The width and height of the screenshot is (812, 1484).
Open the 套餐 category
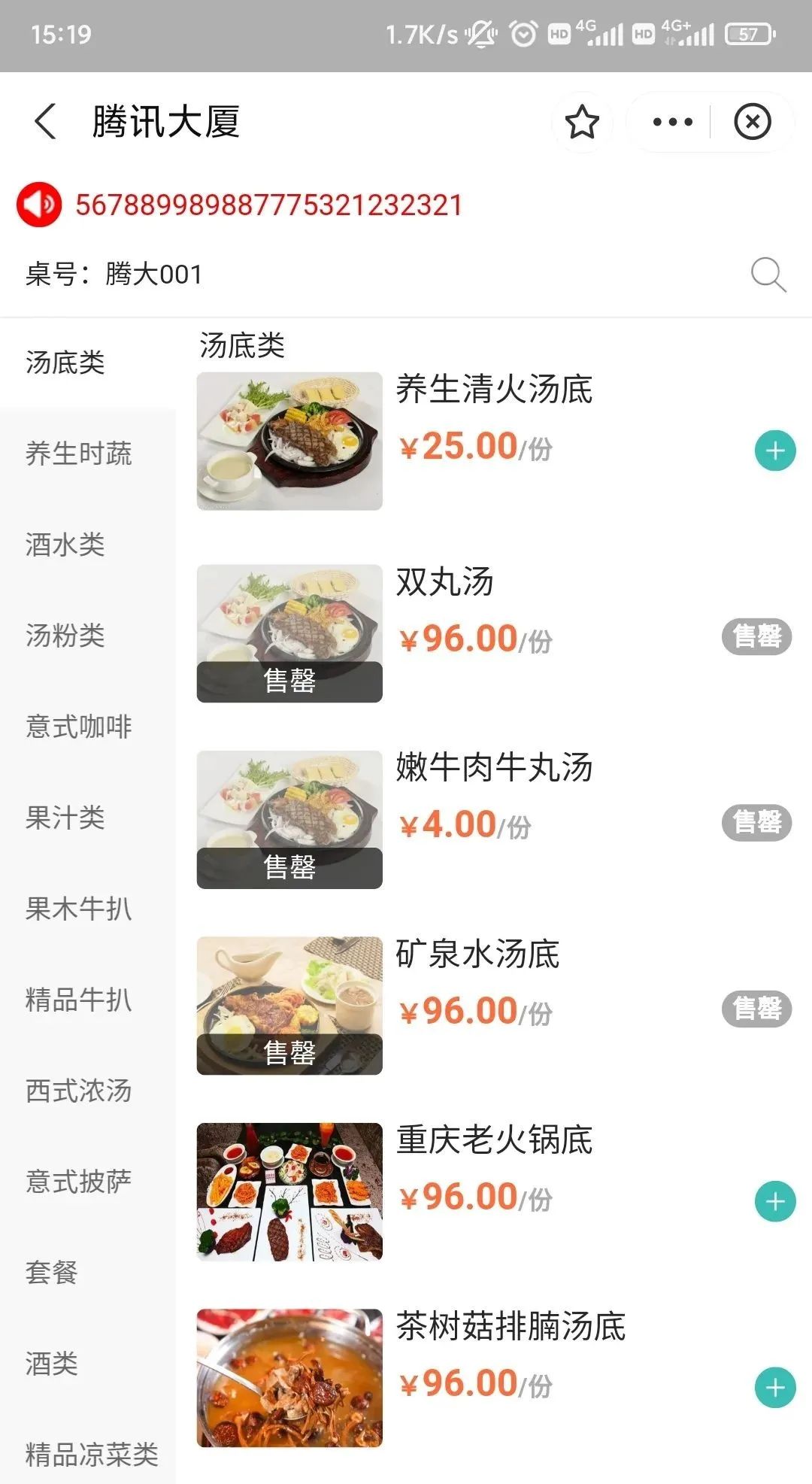(x=52, y=1273)
